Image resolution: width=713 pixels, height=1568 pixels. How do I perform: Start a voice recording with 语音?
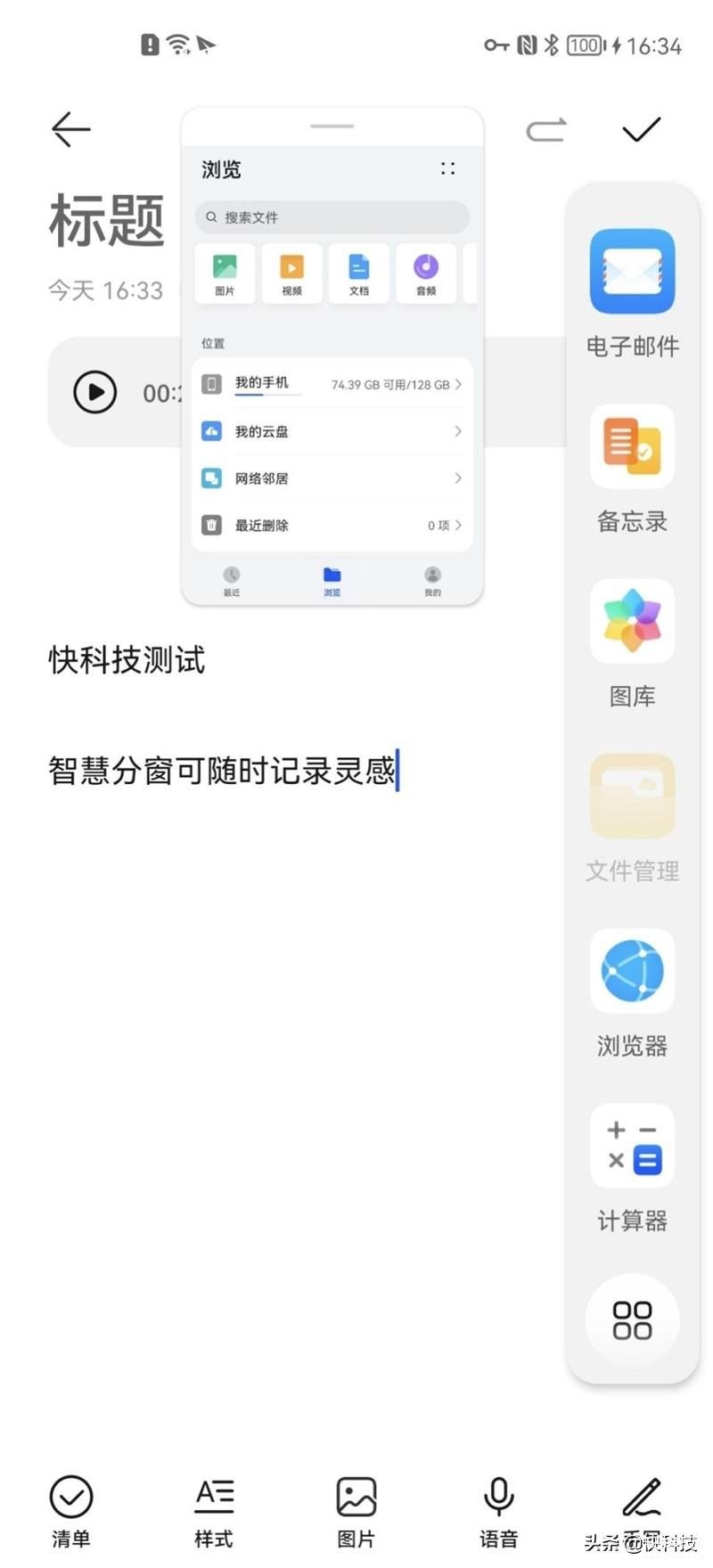498,1511
